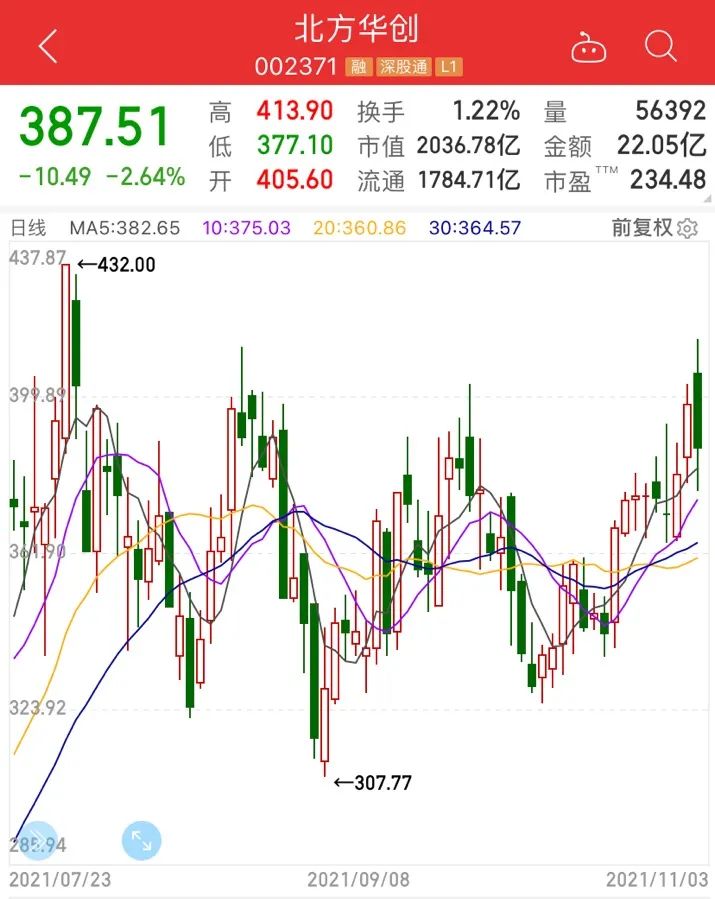Search for another stock

coord(661,46)
